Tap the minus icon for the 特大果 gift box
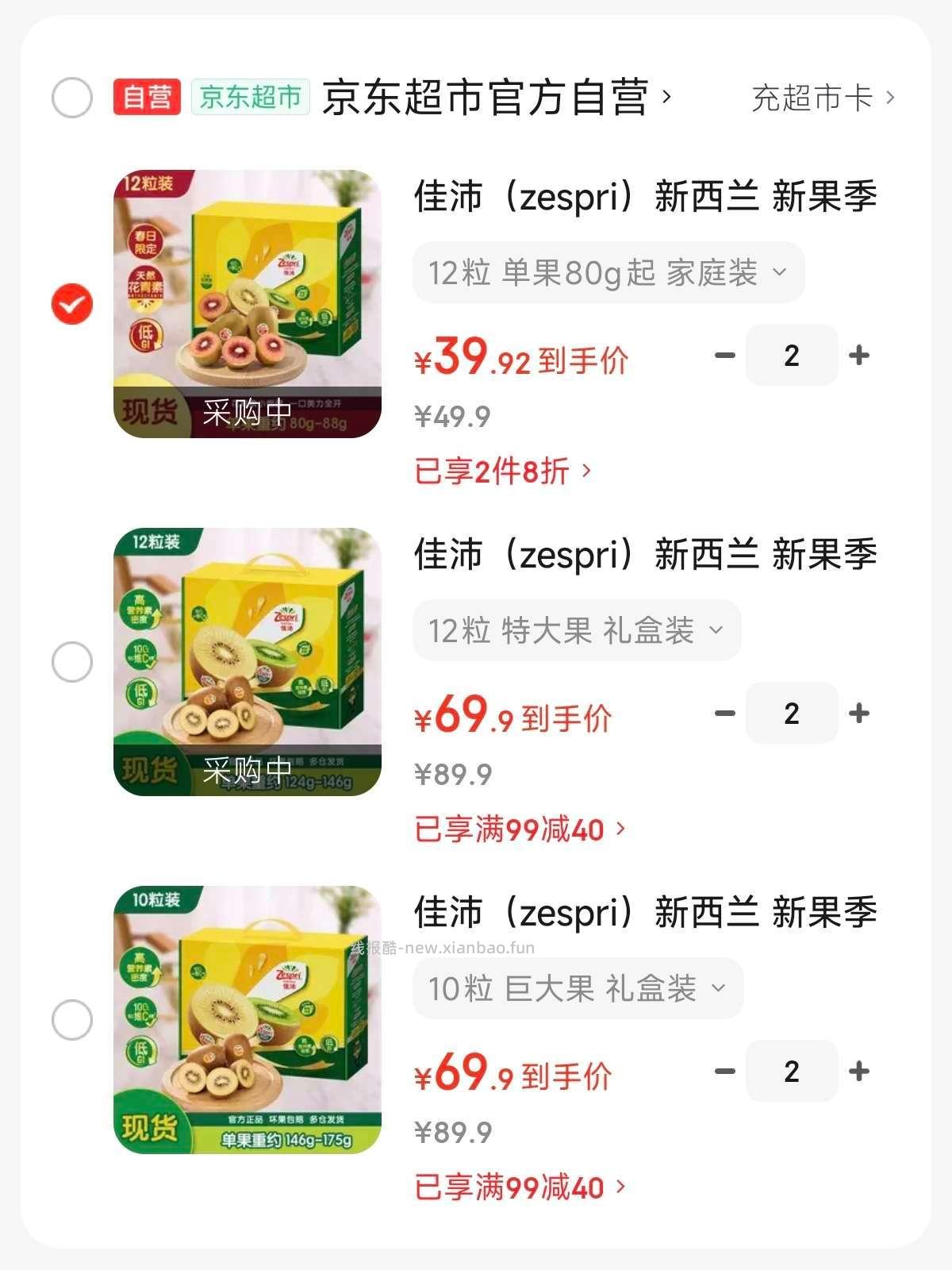Screen dimensions: 952x1270 click(x=724, y=713)
